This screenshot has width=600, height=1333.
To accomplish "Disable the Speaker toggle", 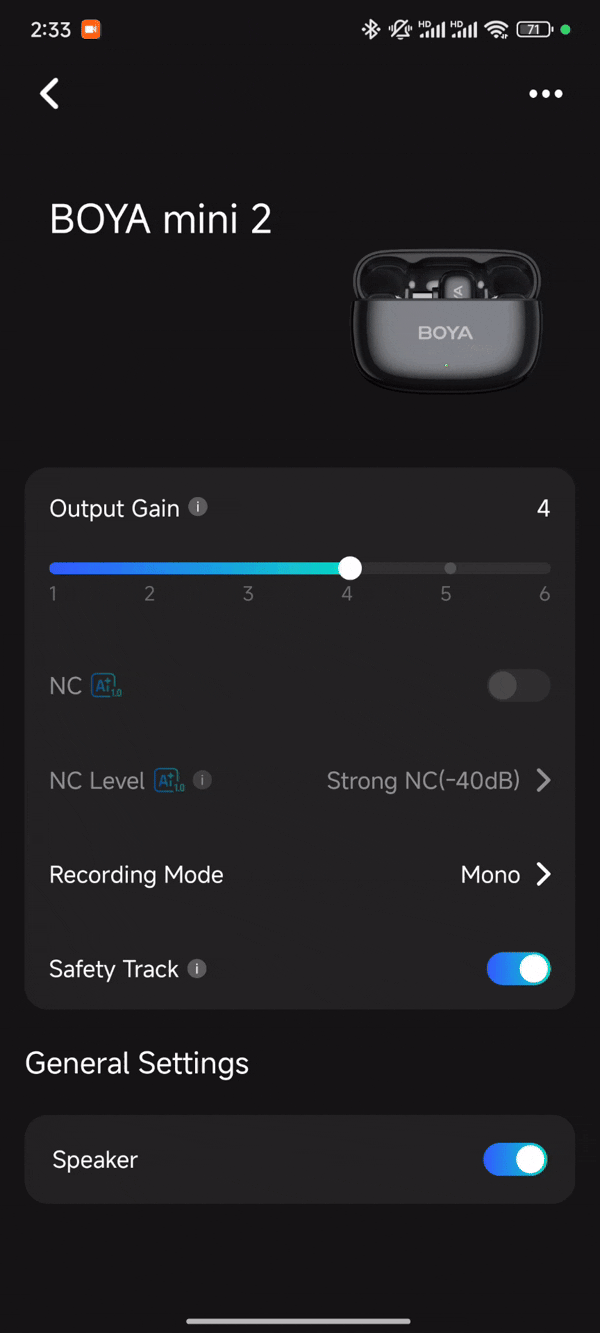I will coord(515,1160).
